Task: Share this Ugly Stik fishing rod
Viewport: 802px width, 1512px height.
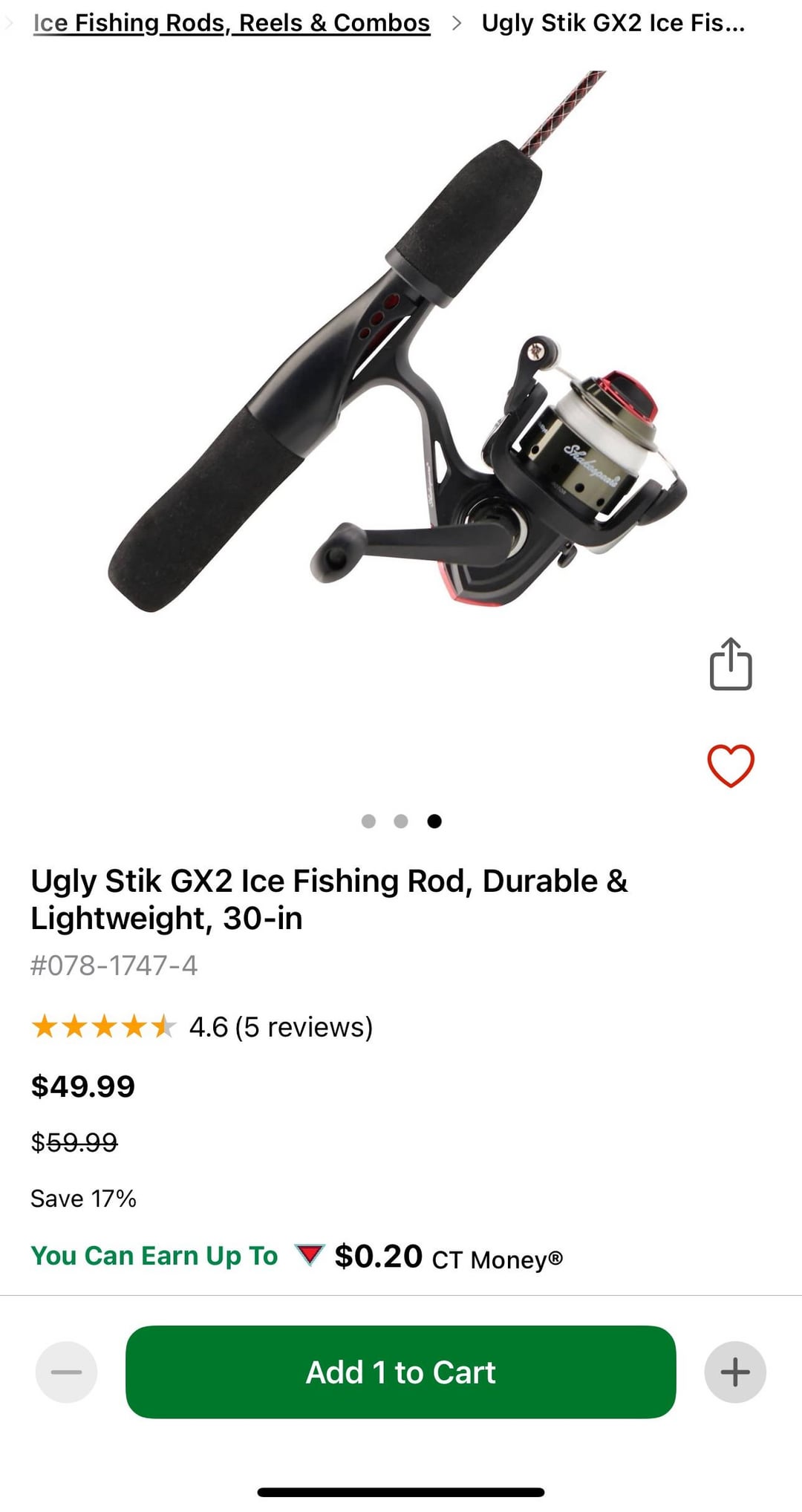Action: point(731,664)
